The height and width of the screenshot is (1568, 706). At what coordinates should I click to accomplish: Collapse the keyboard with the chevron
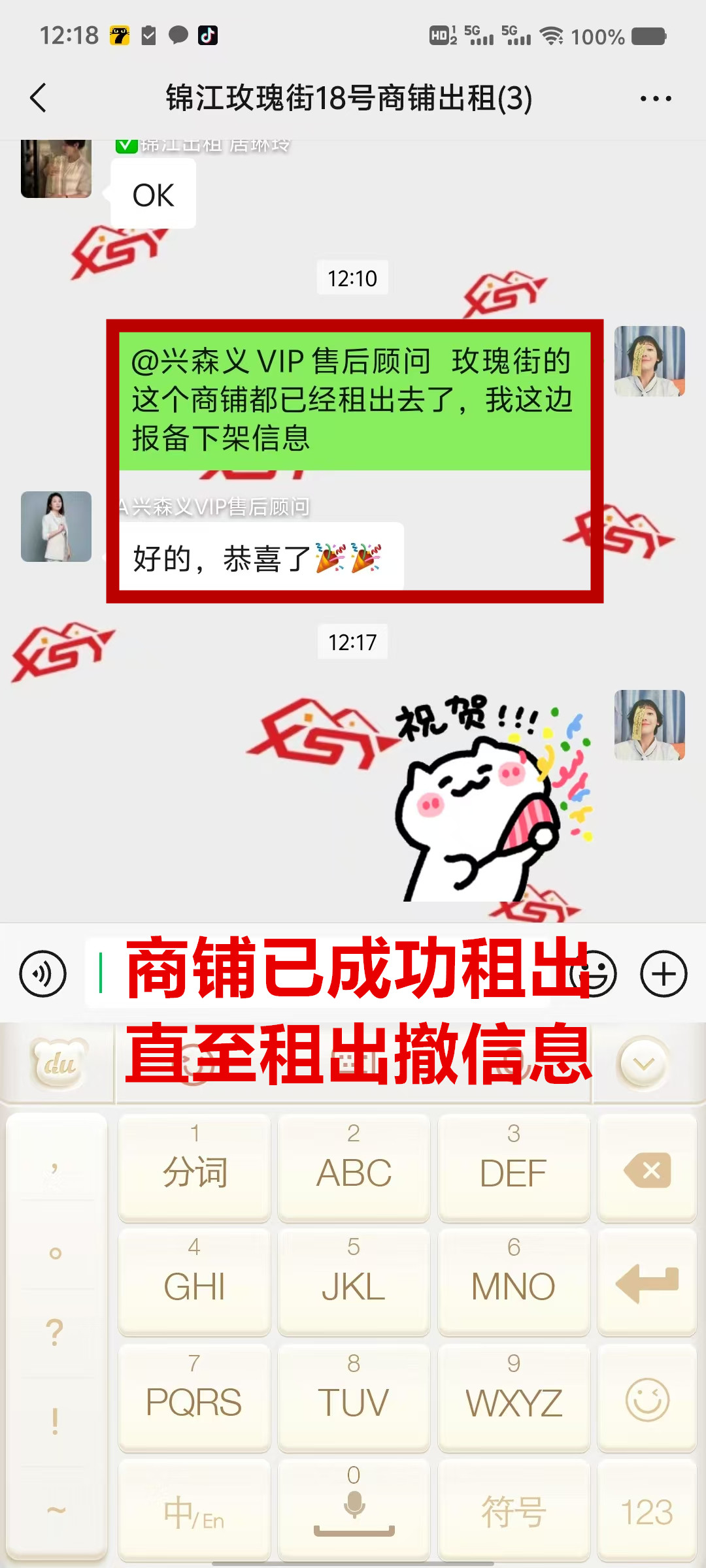[644, 1064]
